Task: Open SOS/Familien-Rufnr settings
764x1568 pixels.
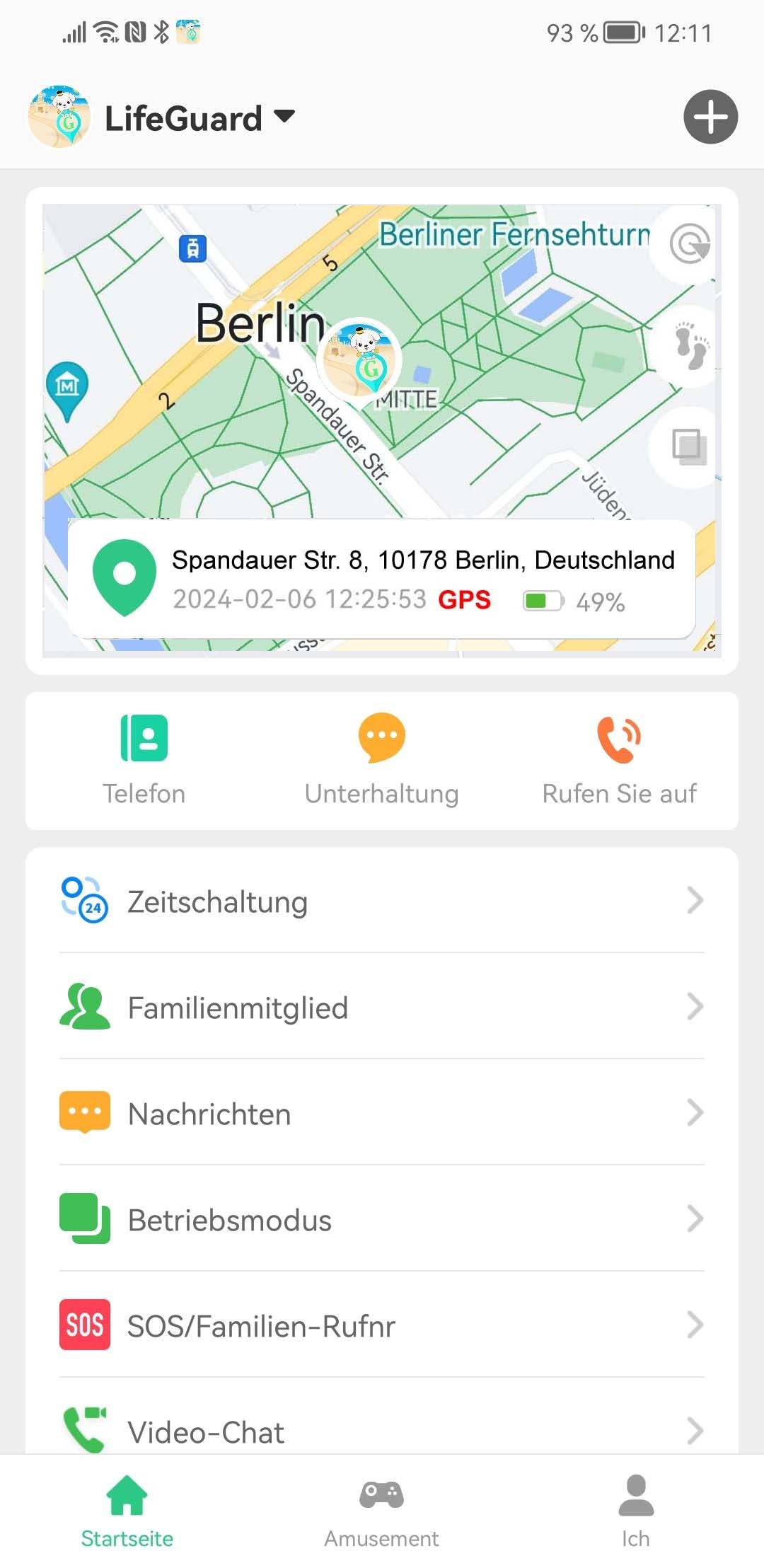Action: [382, 1326]
